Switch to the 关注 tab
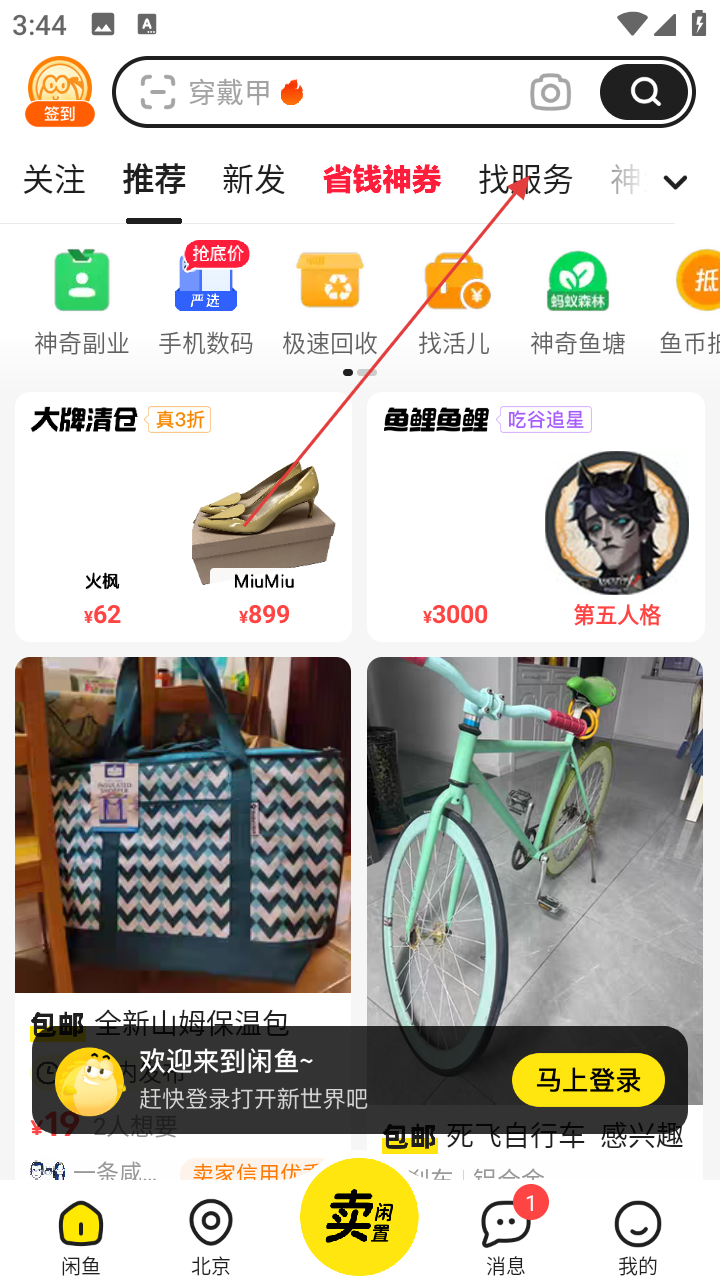Viewport: 720px width, 1280px height. (54, 180)
